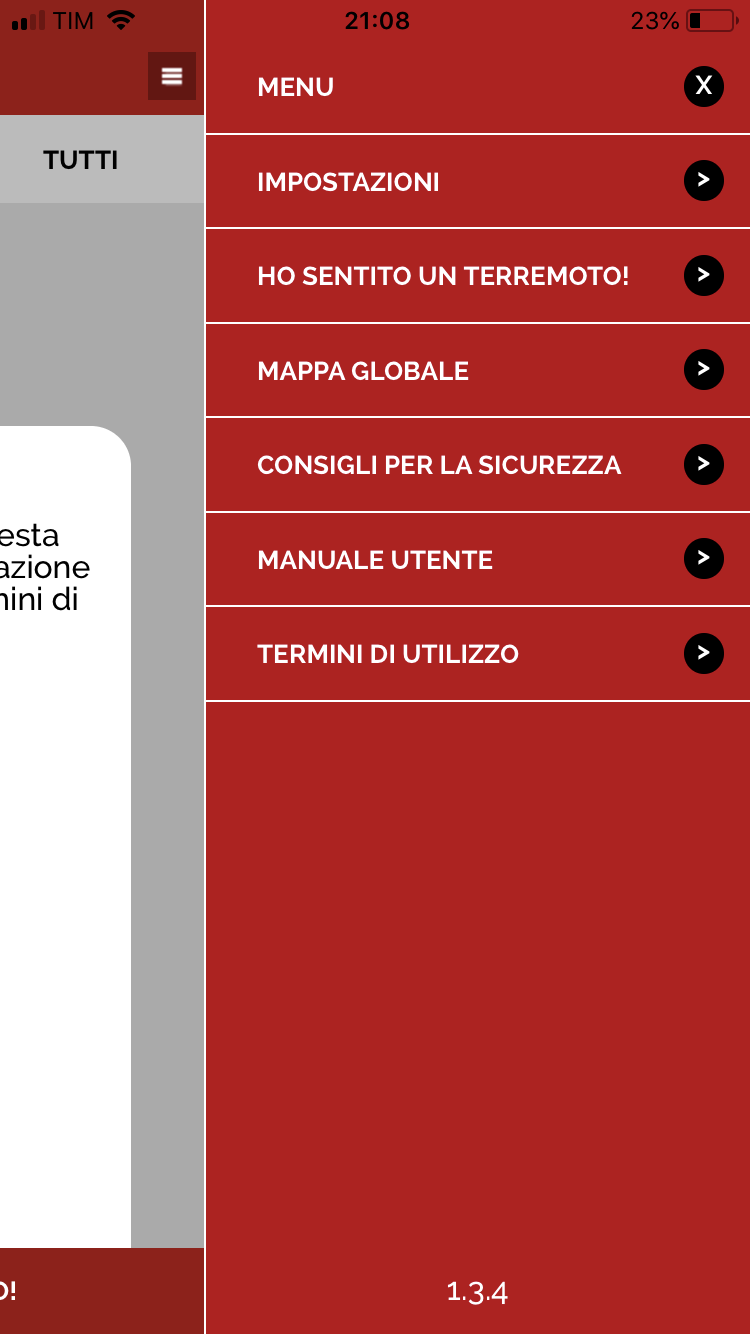Open Impostazioni settings
The width and height of the screenshot is (750, 1334).
tap(478, 181)
